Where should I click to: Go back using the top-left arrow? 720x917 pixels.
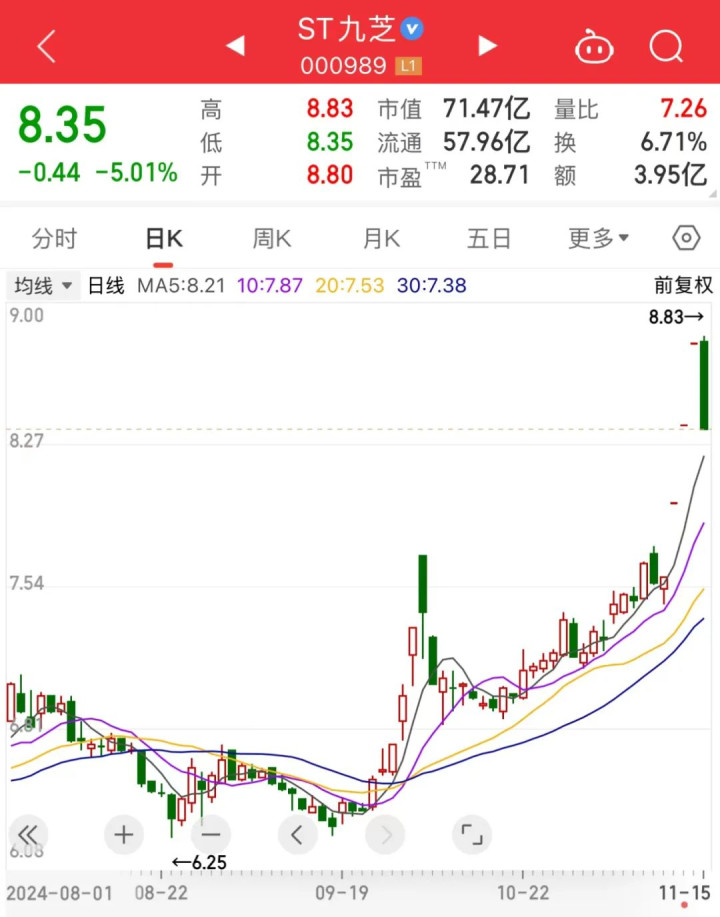point(46,45)
